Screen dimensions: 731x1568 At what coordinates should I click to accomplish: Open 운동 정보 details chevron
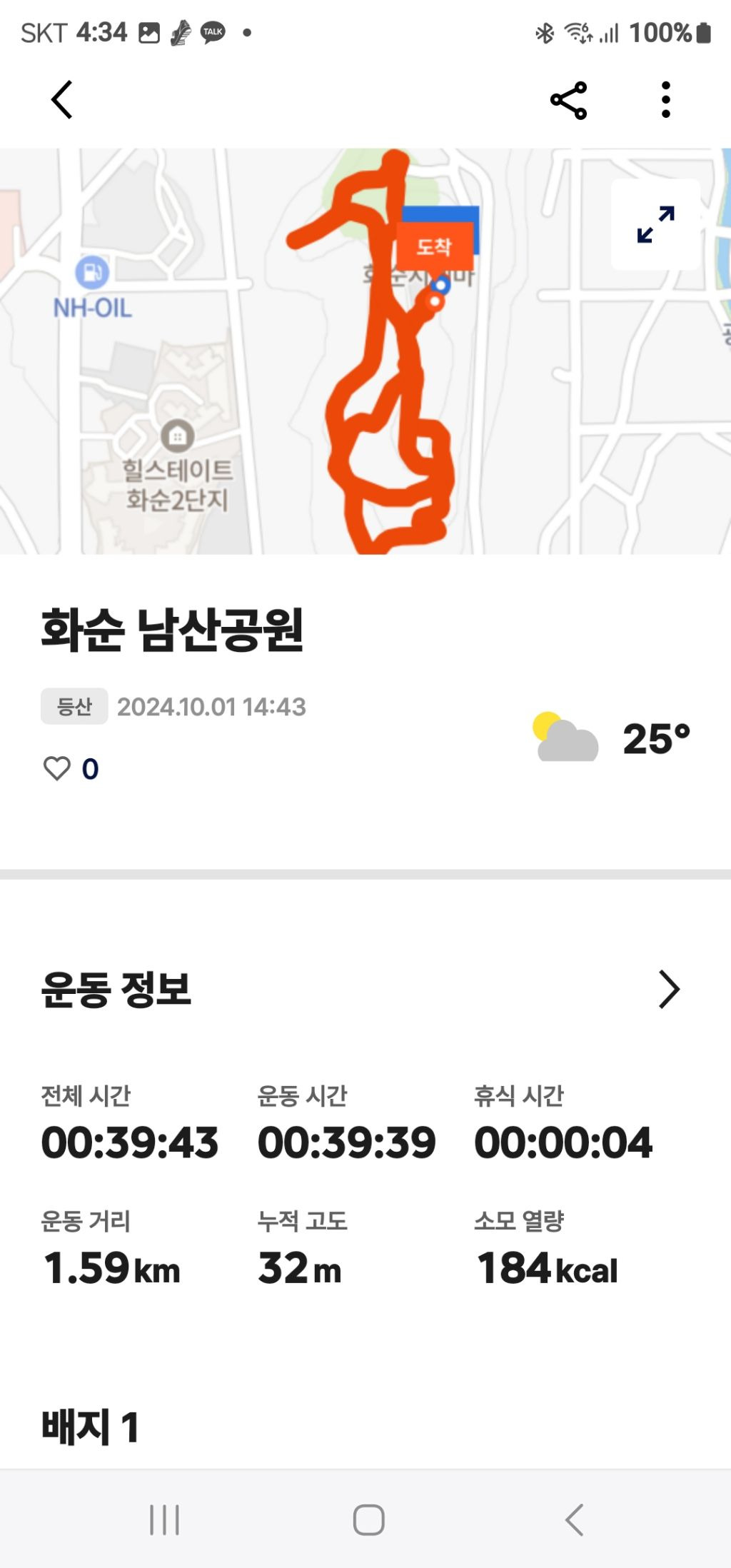pos(668,989)
